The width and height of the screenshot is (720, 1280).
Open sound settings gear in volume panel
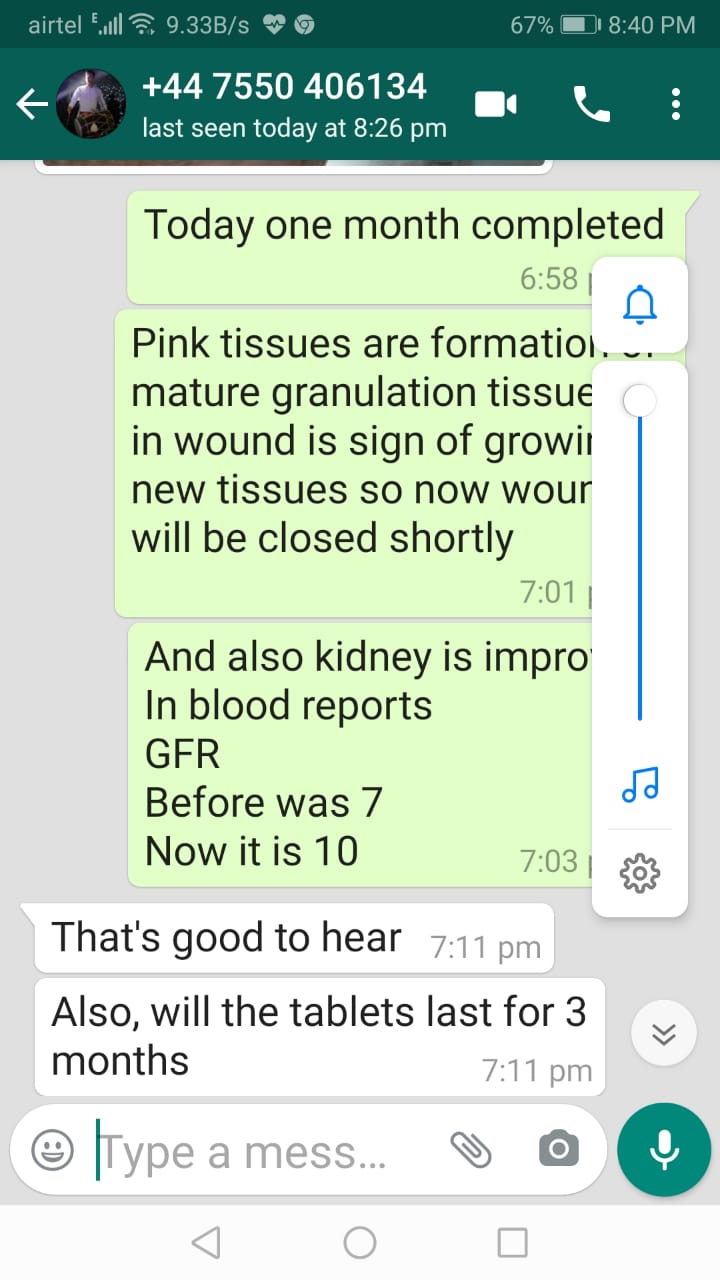(640, 873)
